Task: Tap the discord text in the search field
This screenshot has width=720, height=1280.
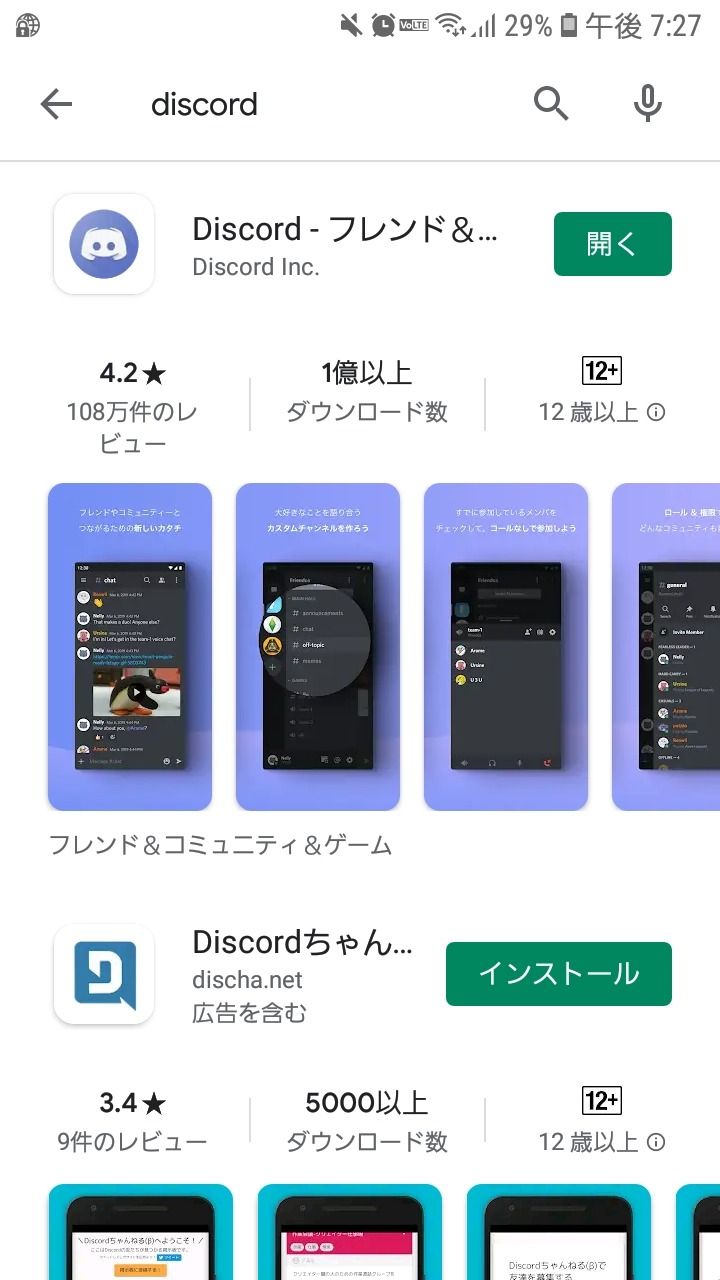Action: (204, 104)
